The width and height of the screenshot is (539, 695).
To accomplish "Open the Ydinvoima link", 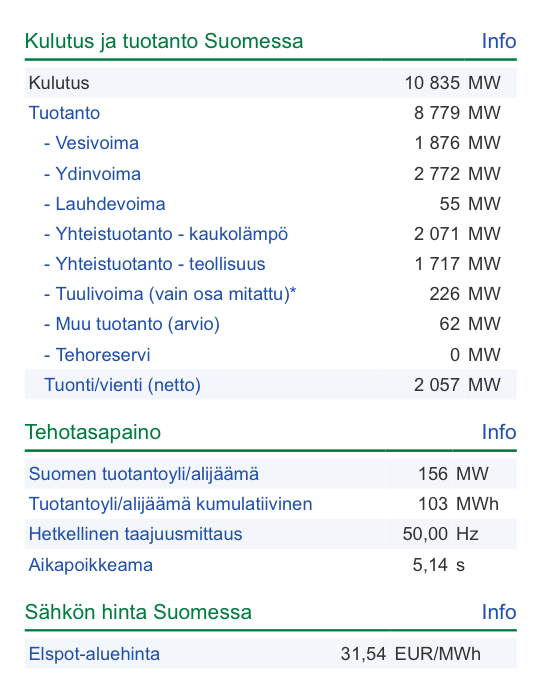I will [98, 174].
